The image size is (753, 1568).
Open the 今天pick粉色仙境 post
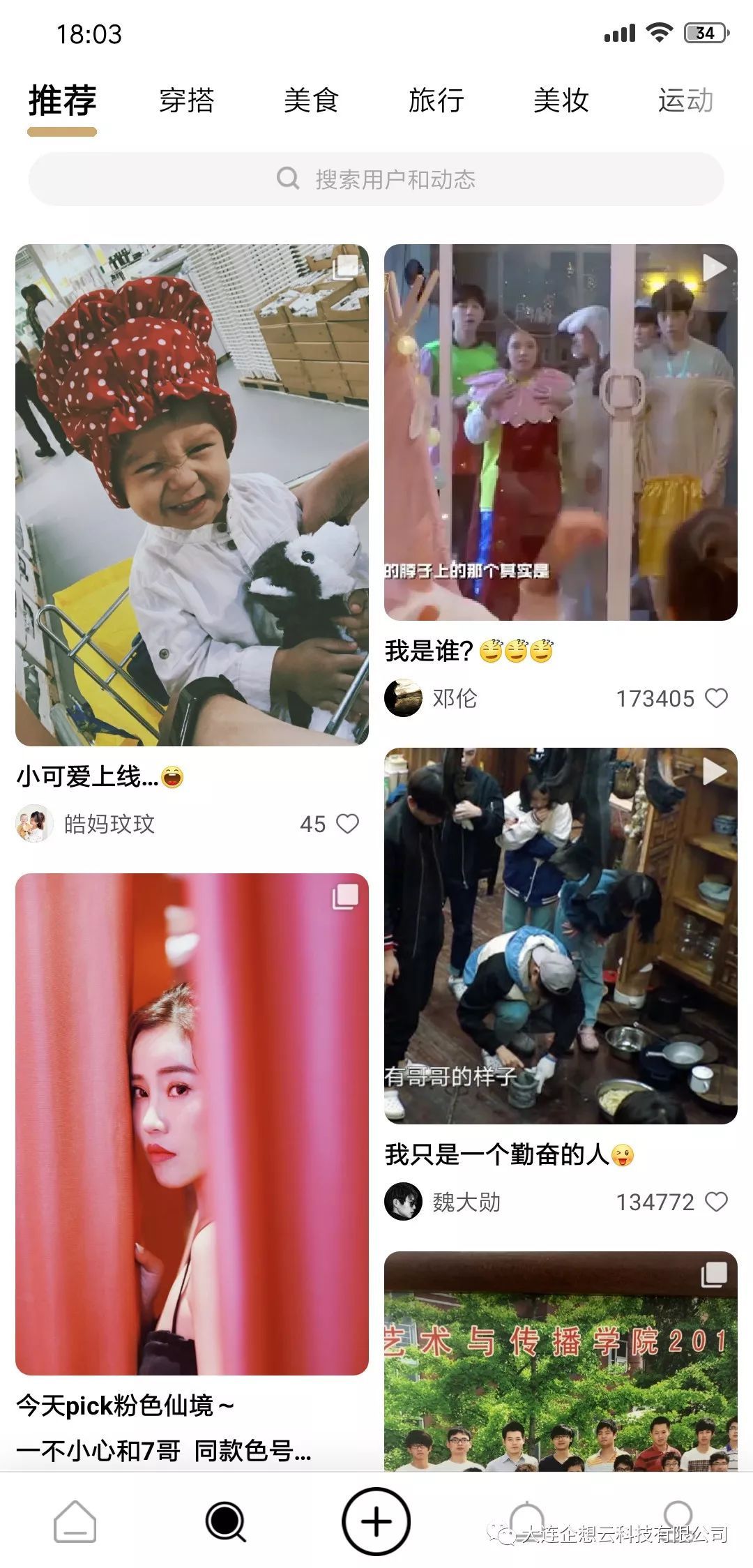(192, 1123)
